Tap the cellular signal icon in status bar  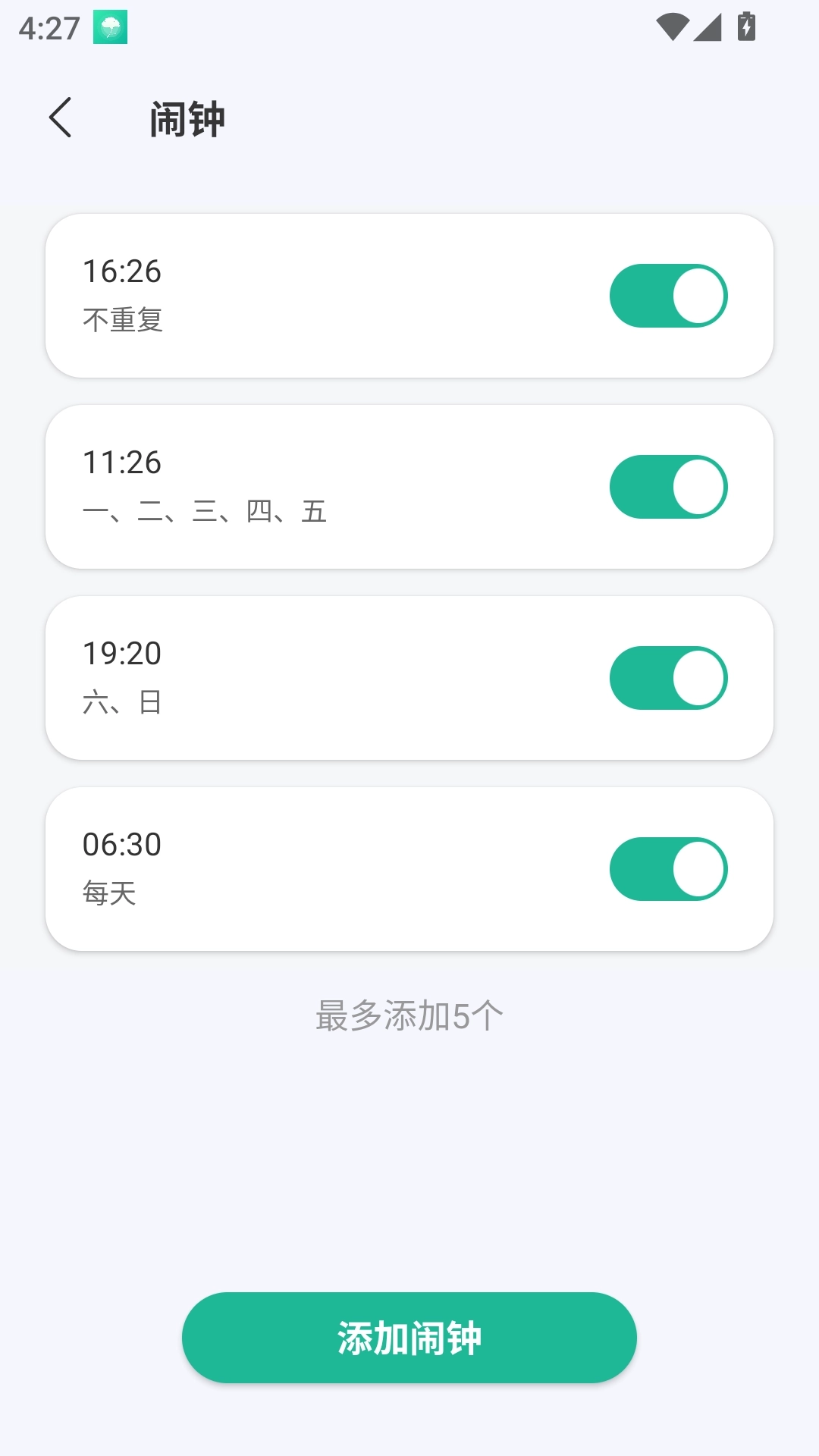tap(710, 27)
